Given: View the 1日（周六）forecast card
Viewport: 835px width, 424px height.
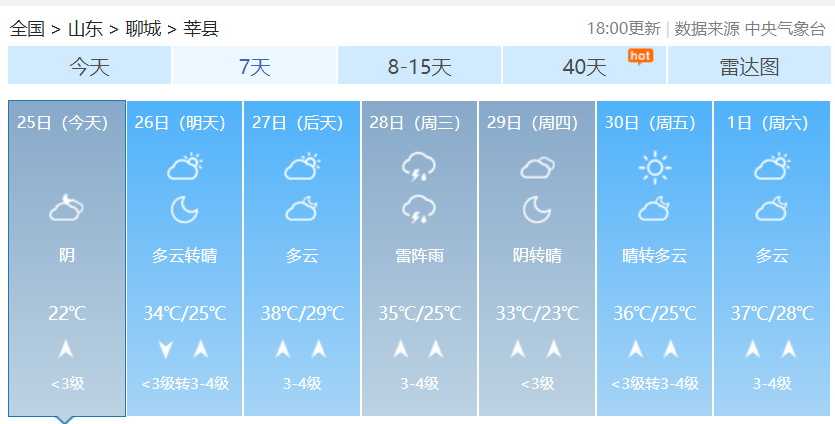Looking at the screenshot, I should pos(771,257).
